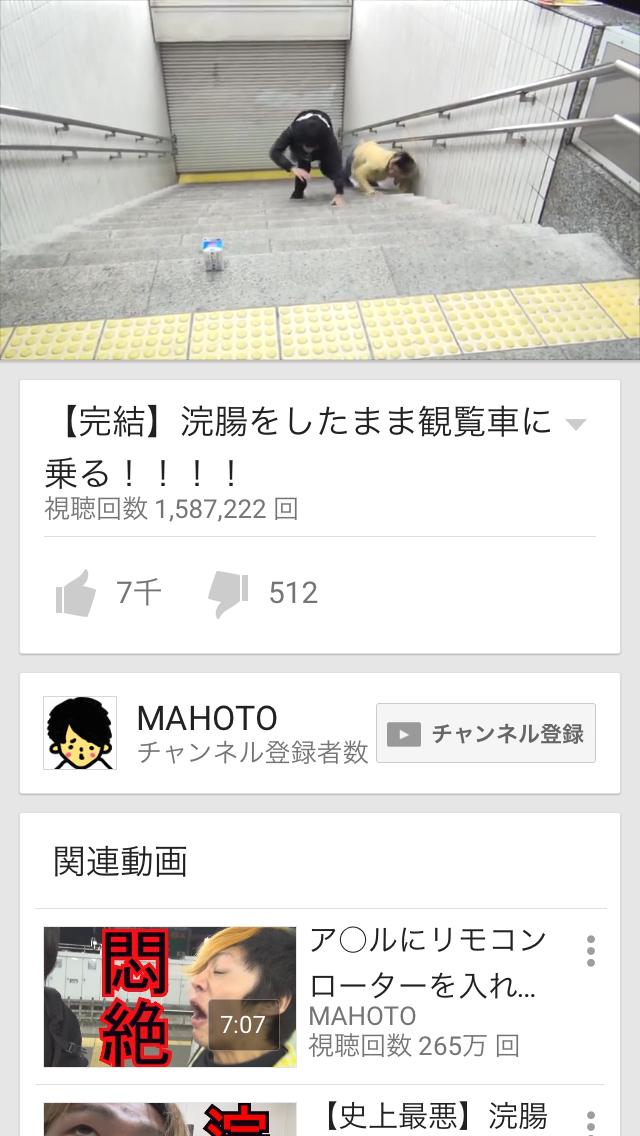
Task: Open overflow menu for 【史上最悪】浣腸 video
Action: point(591,1122)
